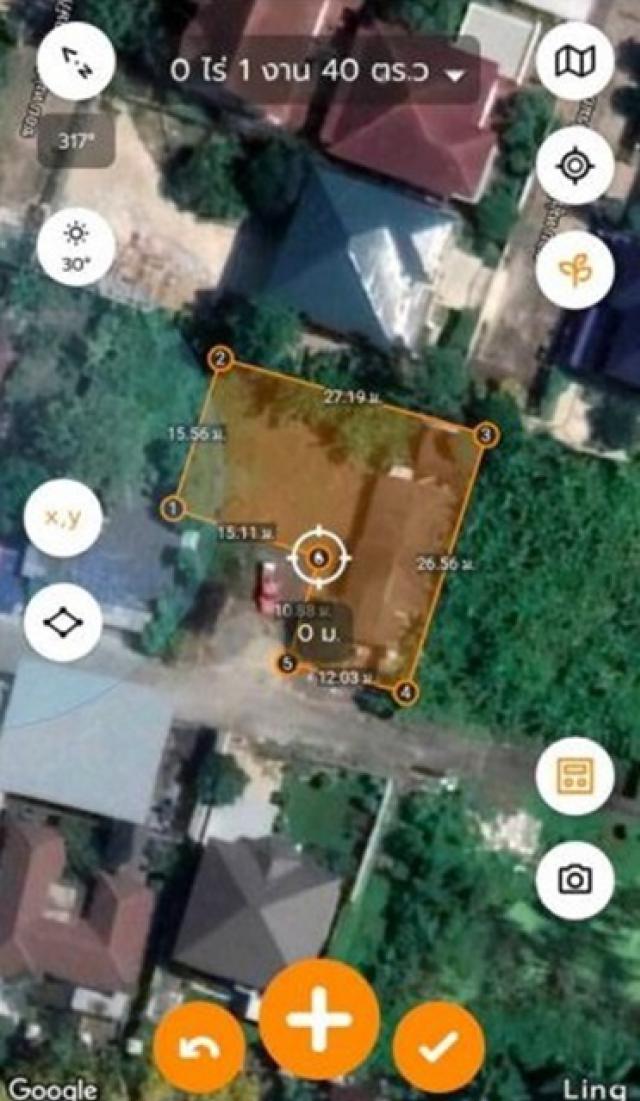Open the map layers button
Viewport: 640px width, 1101px height.
click(575, 63)
